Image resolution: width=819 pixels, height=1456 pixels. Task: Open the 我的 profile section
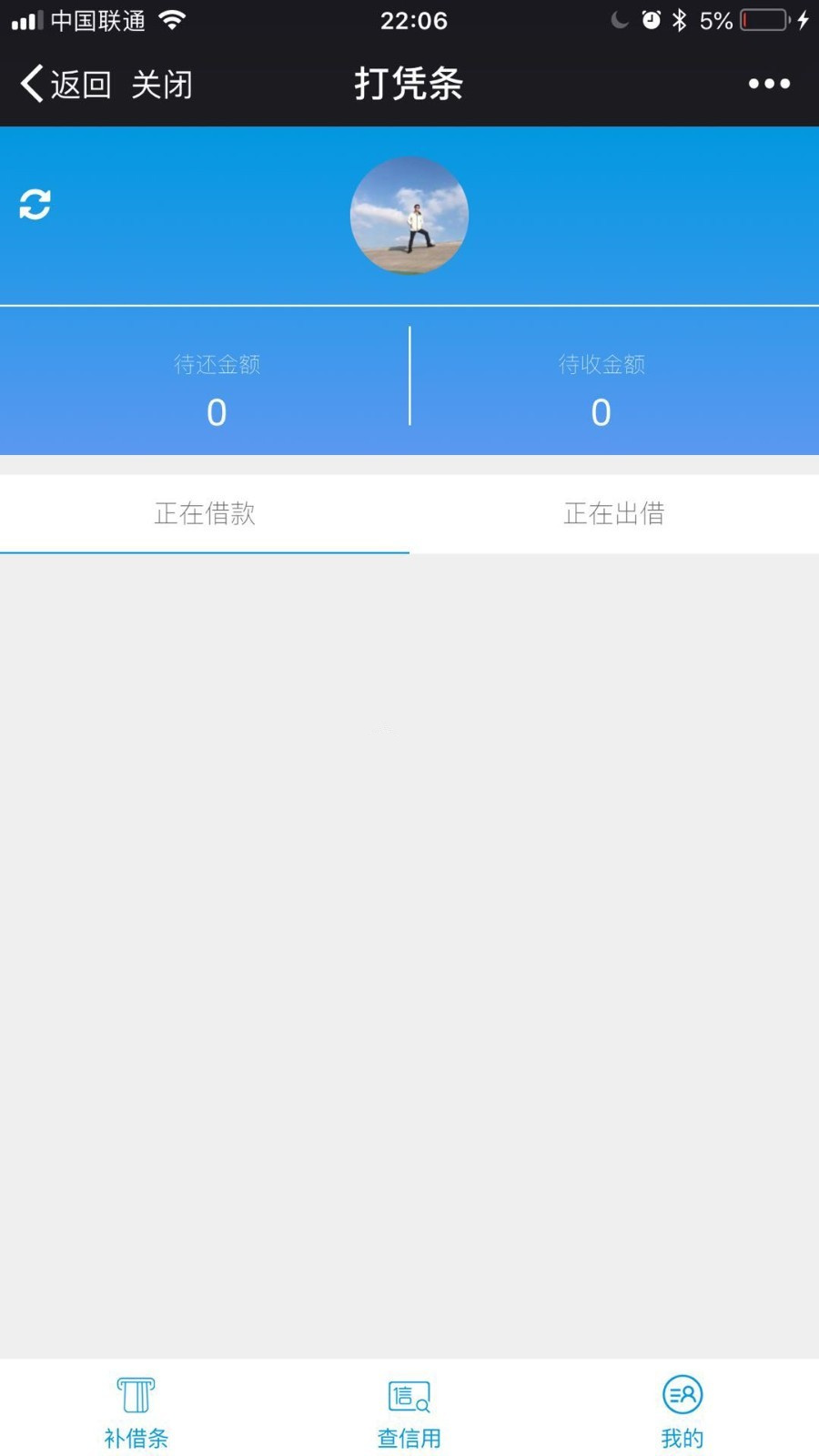click(x=682, y=1410)
